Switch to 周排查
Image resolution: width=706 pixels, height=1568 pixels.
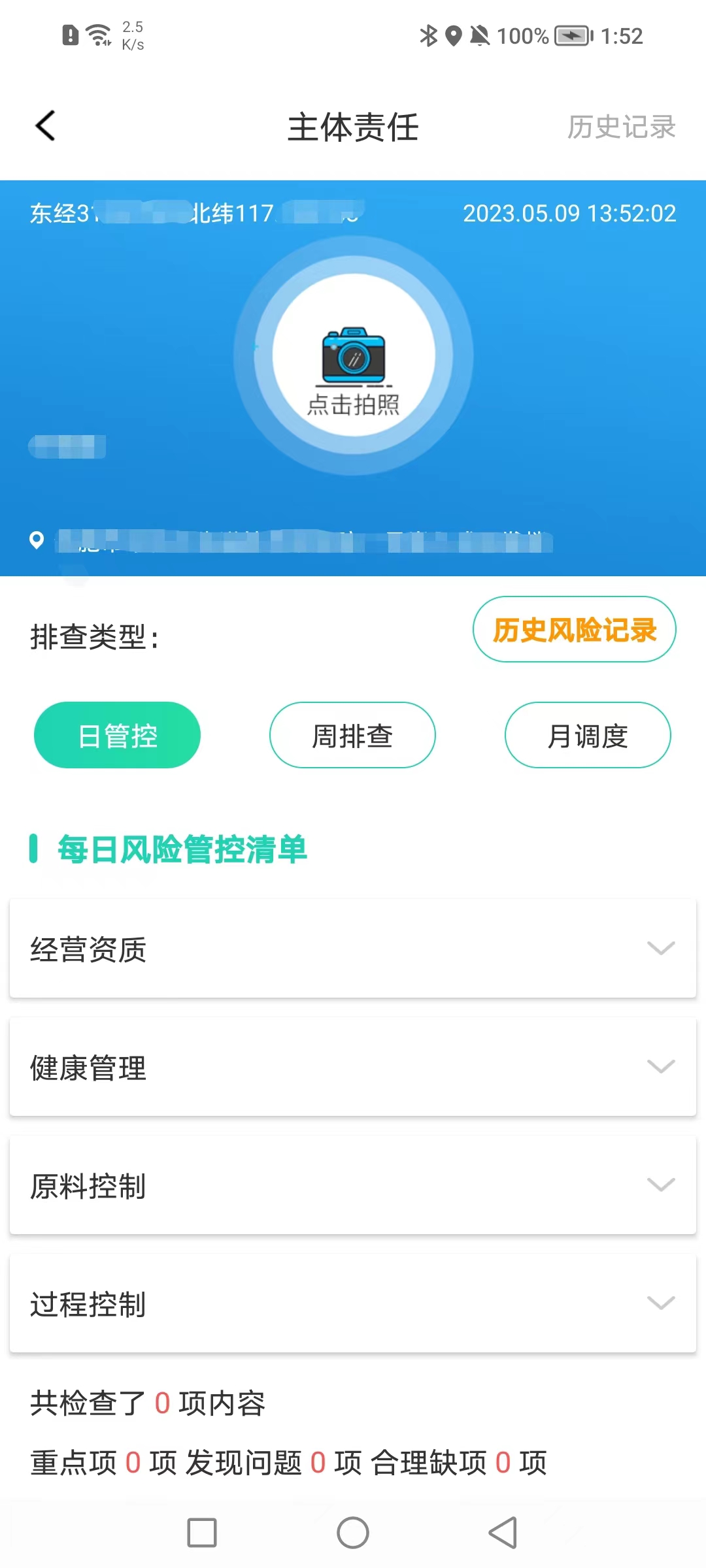click(352, 735)
